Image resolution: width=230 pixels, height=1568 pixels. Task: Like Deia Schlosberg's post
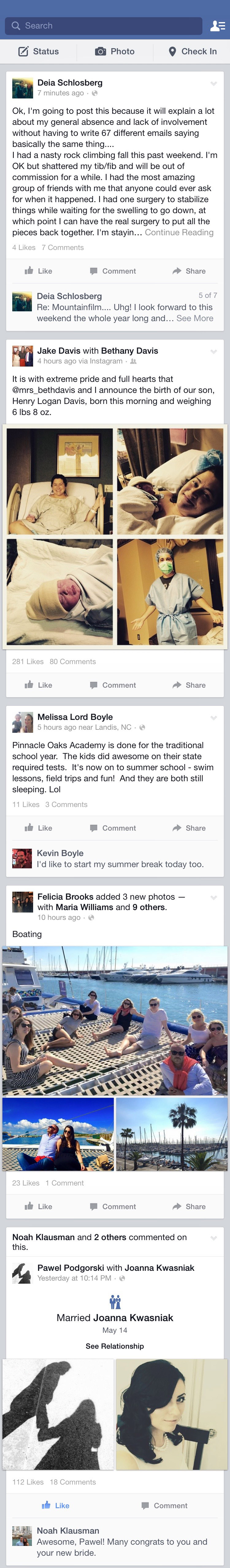coord(38,271)
